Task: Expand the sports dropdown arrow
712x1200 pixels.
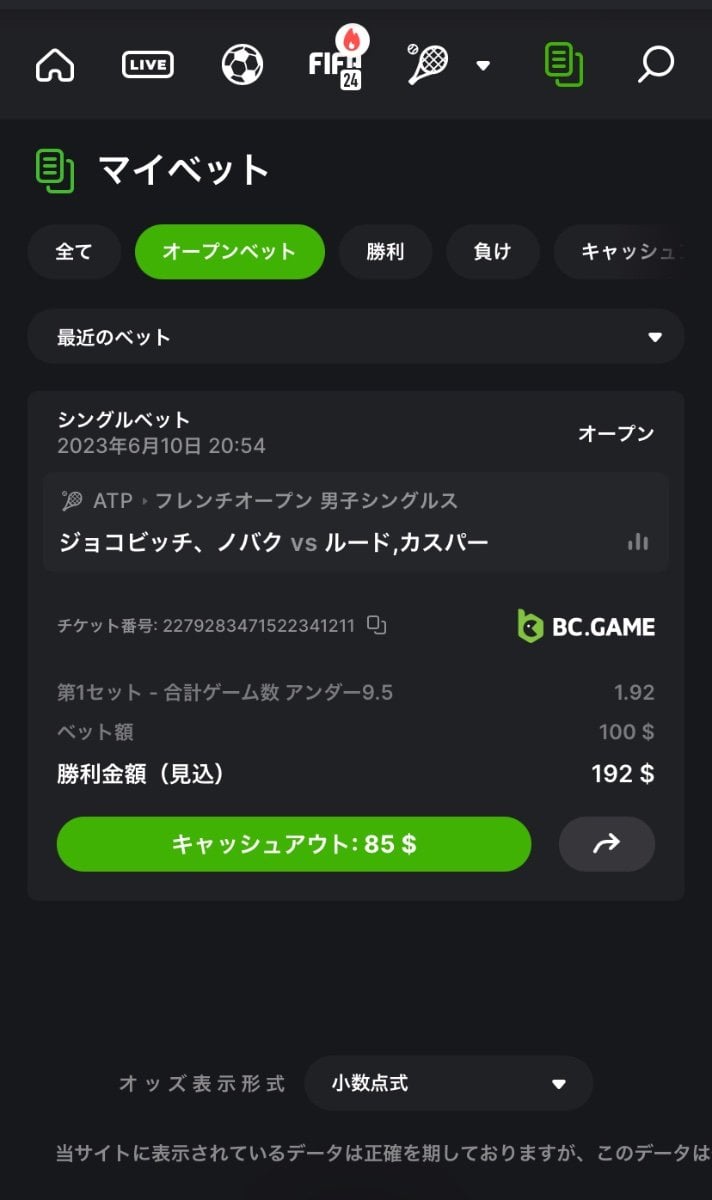Action: coord(483,66)
